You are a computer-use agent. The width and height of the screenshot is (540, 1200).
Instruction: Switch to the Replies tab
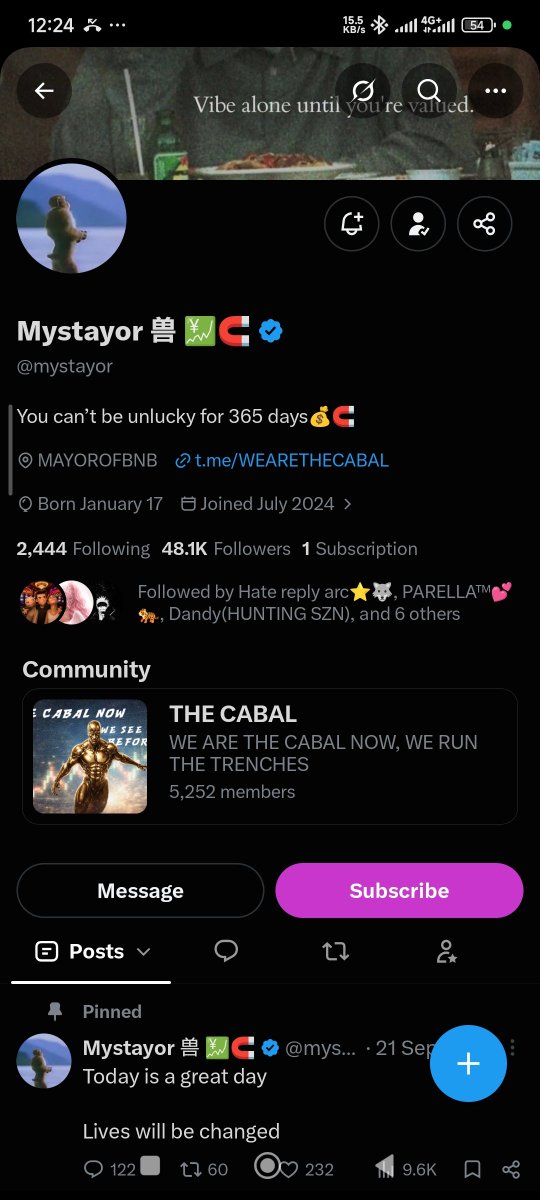pyautogui.click(x=226, y=951)
